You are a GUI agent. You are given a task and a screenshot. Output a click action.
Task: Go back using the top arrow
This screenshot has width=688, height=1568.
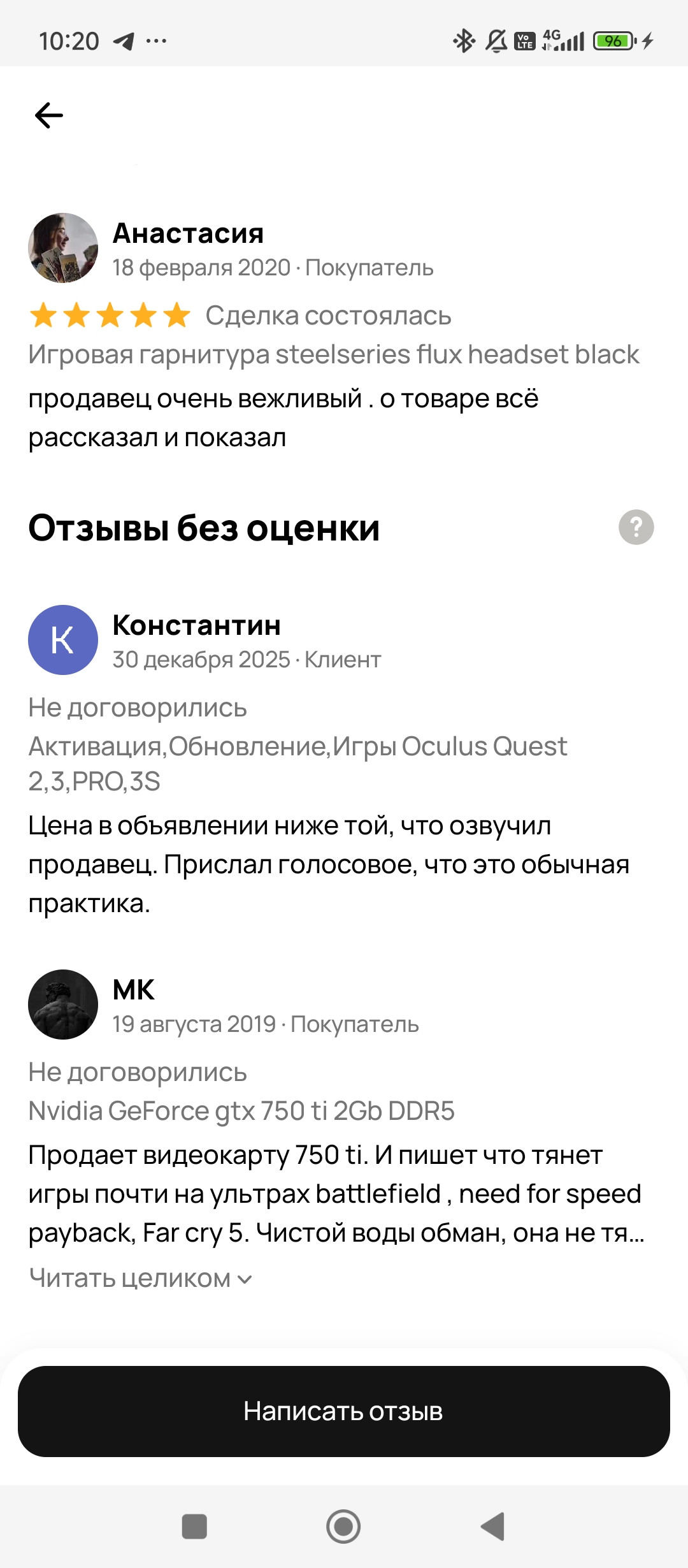(x=49, y=115)
